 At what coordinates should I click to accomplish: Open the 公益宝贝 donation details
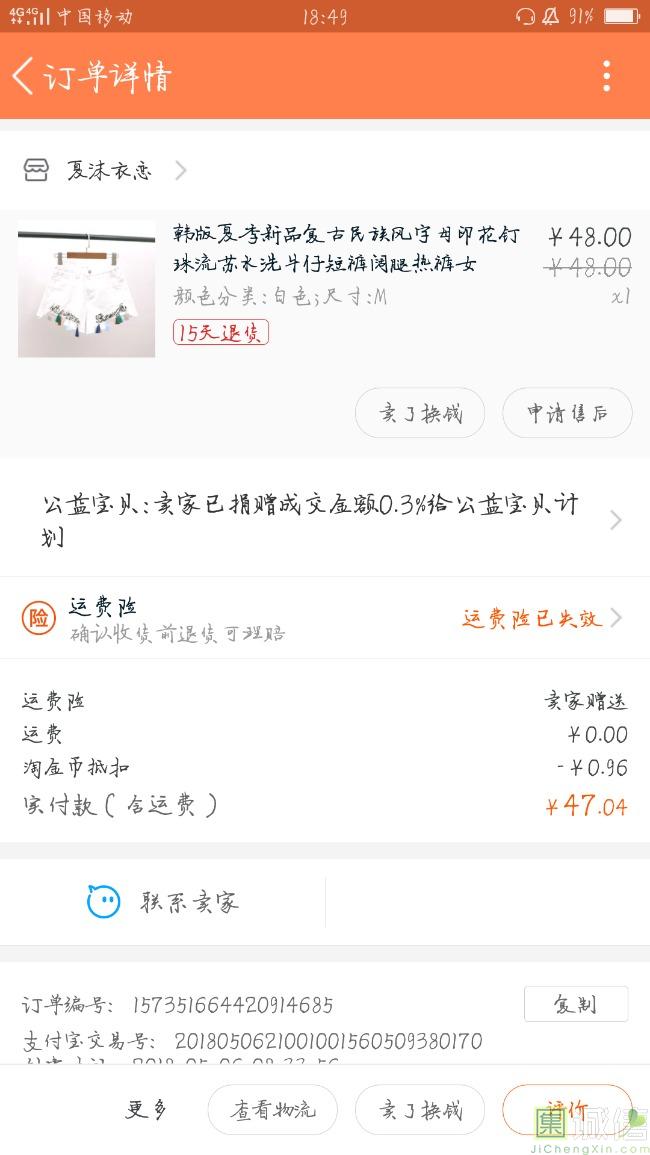[325, 520]
